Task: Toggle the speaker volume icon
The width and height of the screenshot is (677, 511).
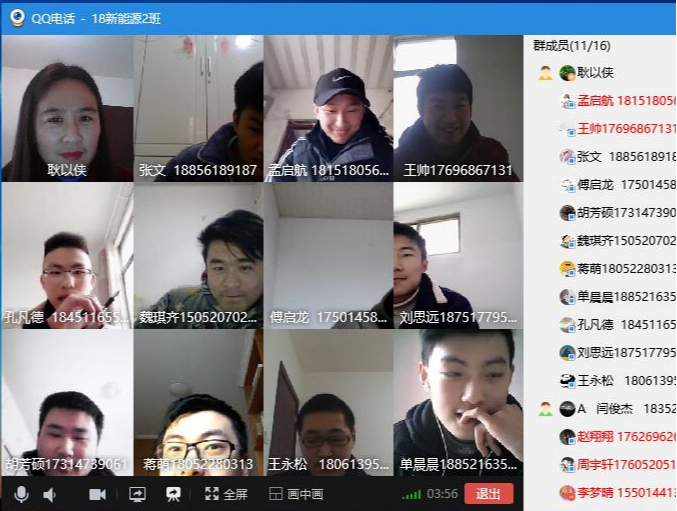Action: click(x=49, y=494)
